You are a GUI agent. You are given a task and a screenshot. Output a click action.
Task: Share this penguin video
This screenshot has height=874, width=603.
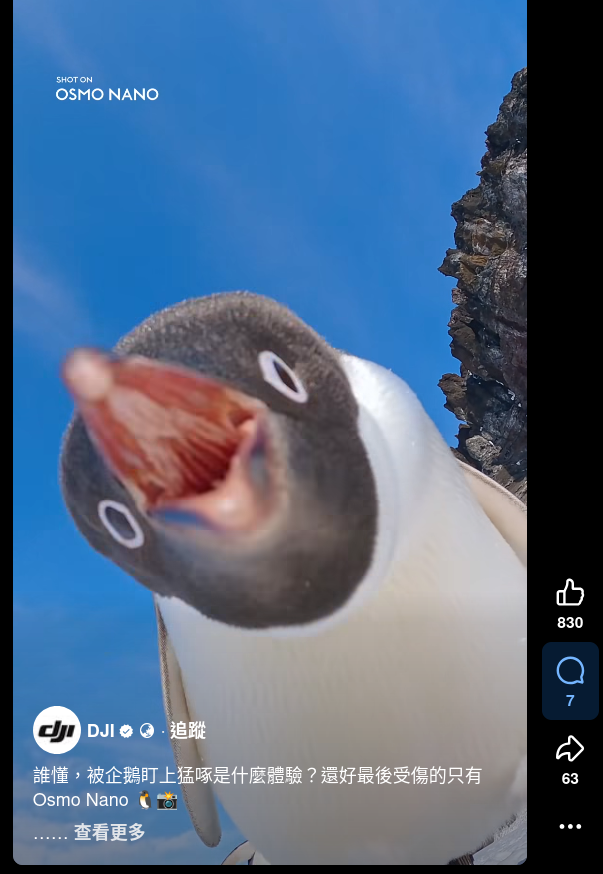pos(570,748)
